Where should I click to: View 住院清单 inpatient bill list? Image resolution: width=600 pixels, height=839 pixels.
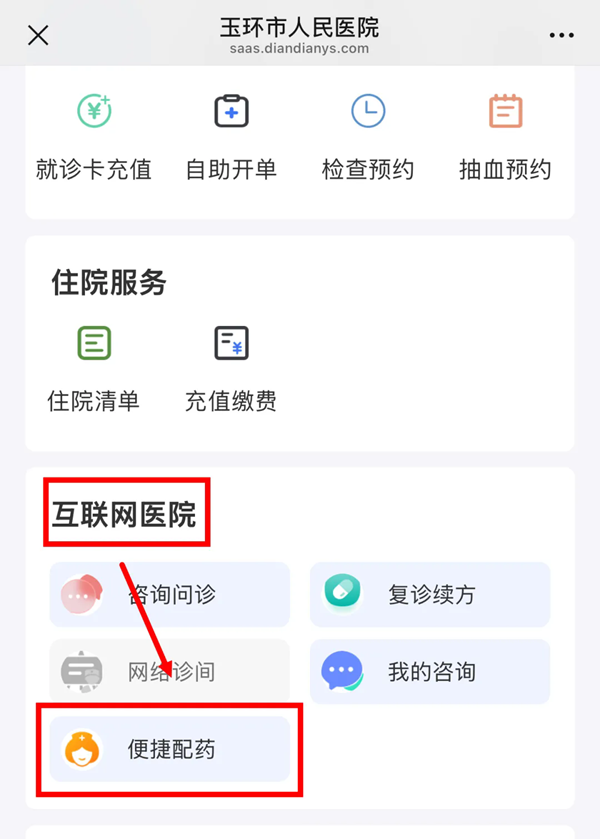coord(94,368)
